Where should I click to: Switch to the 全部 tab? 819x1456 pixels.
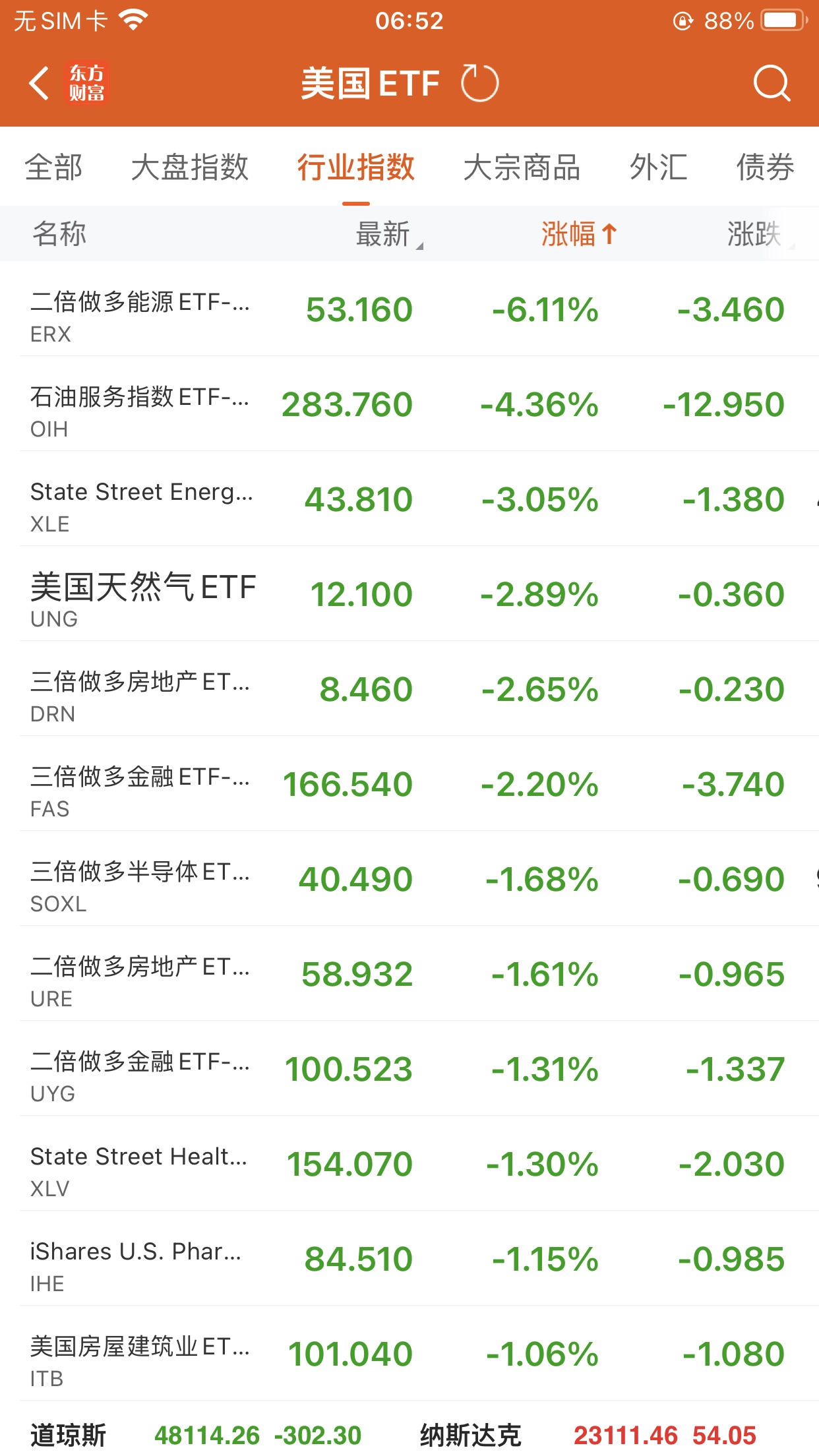tap(54, 167)
